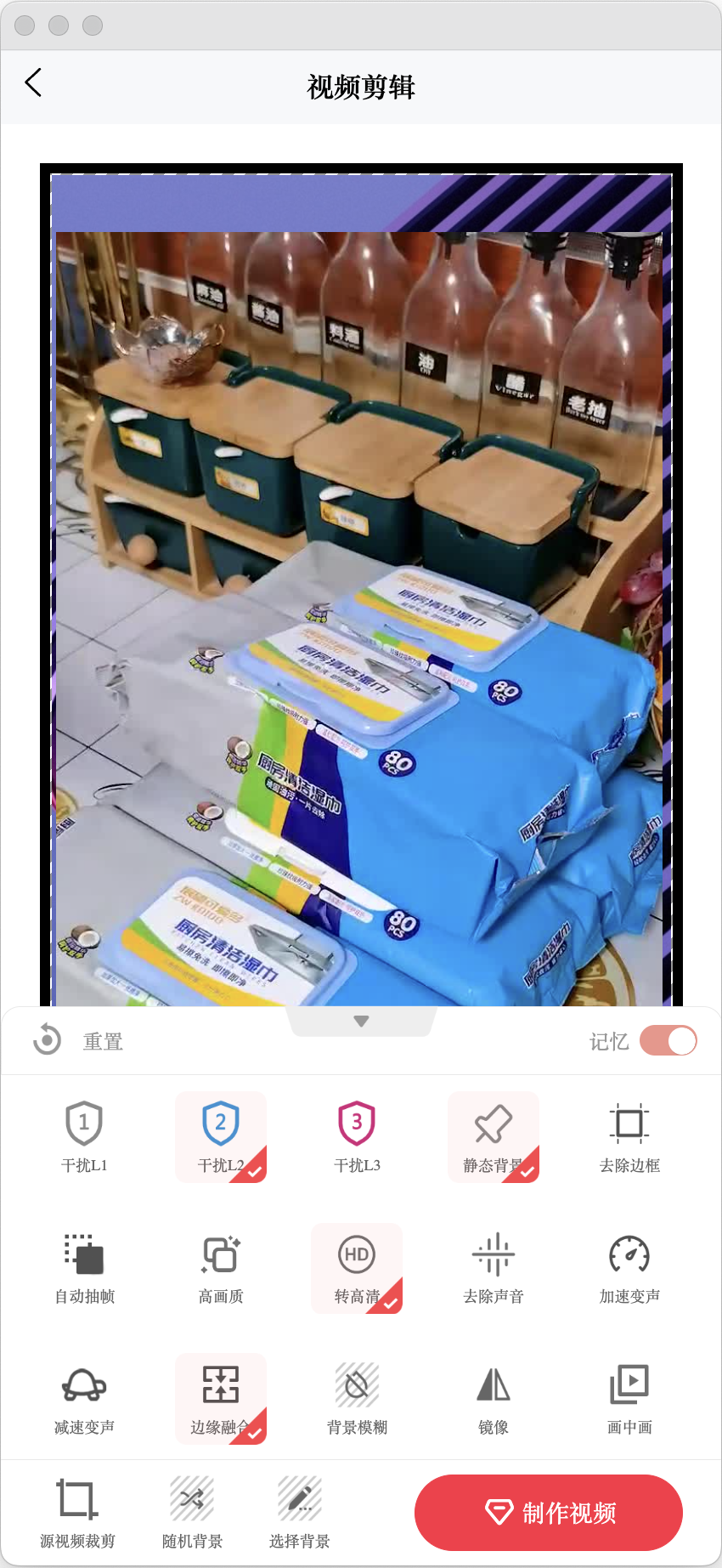Image resolution: width=722 pixels, height=1568 pixels.
Task: Enable 自动抽帧
Action: (x=84, y=1268)
